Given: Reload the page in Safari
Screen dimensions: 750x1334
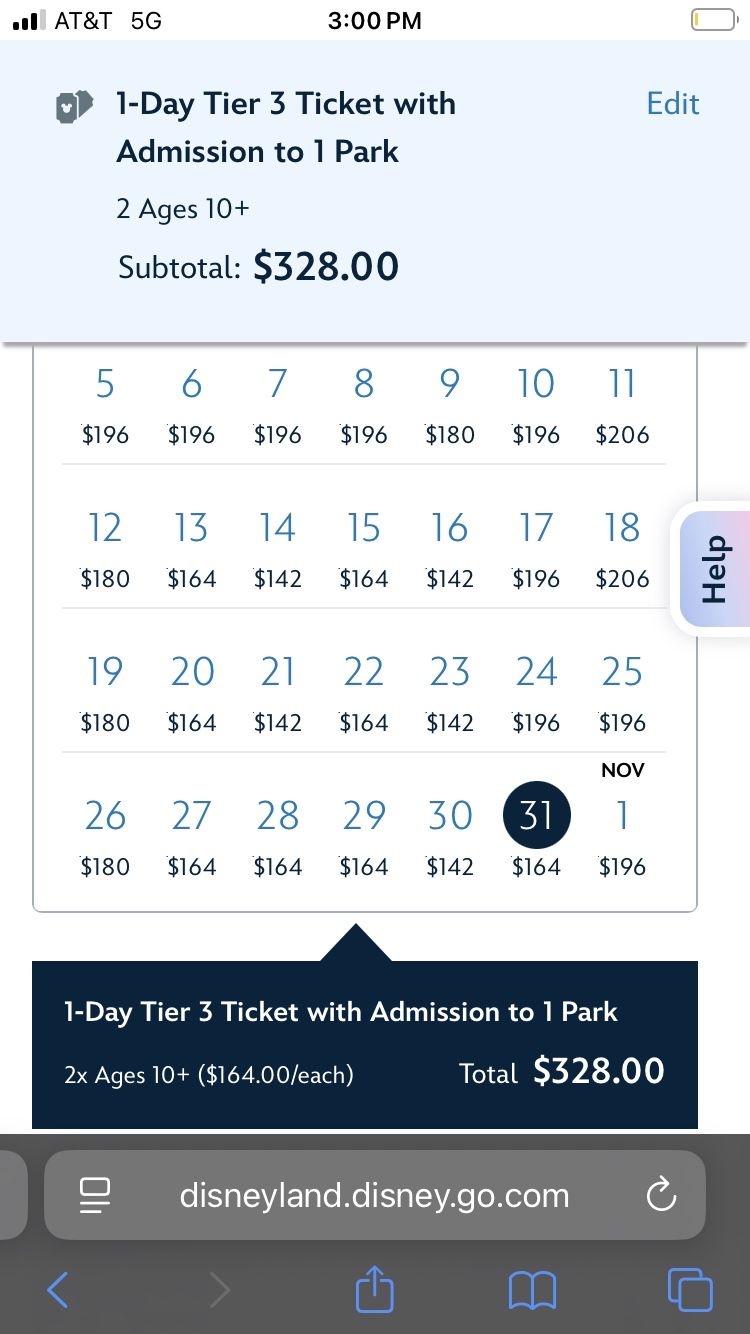Looking at the screenshot, I should tap(661, 1195).
